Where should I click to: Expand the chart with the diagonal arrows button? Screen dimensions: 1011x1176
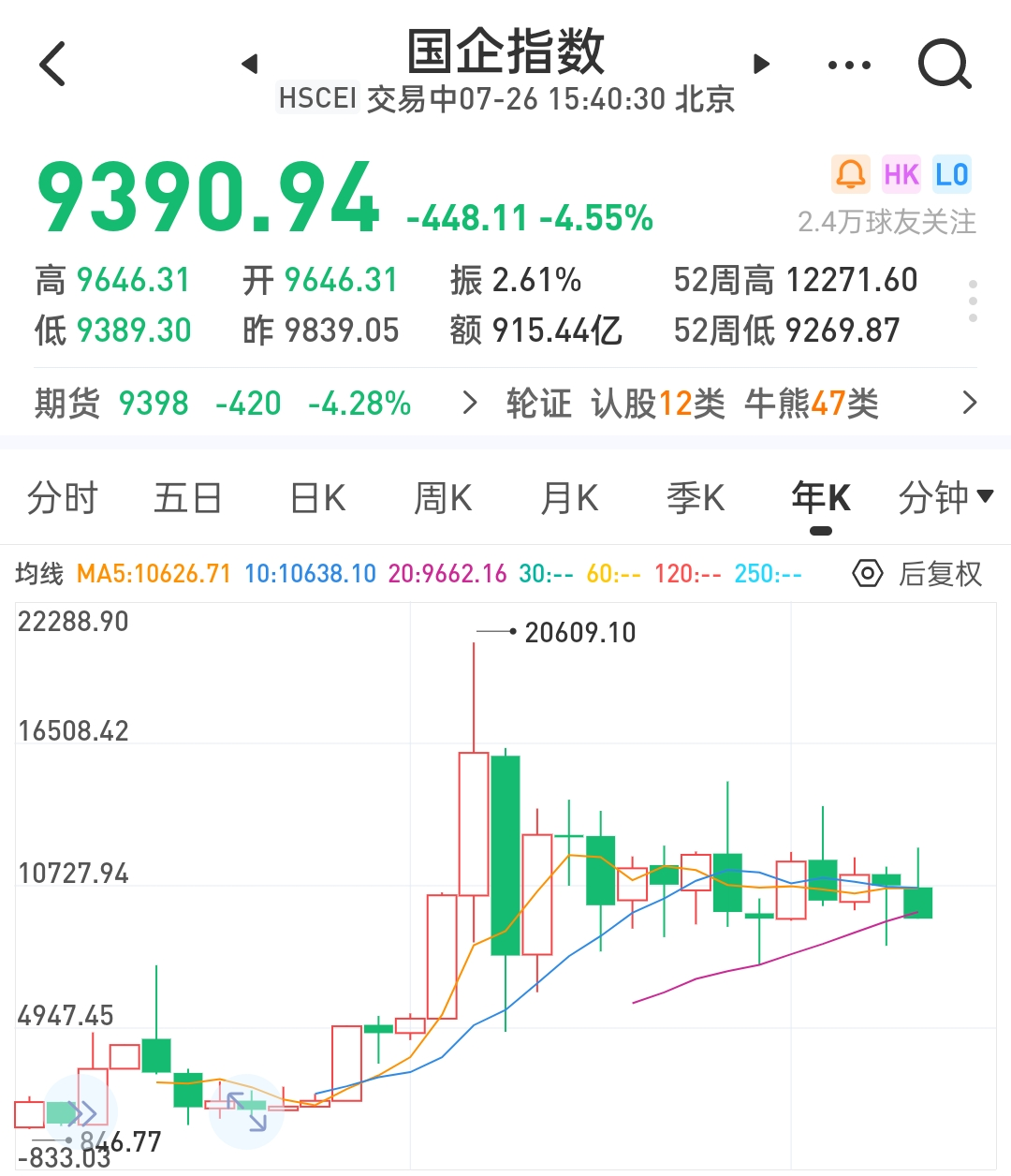246,1111
